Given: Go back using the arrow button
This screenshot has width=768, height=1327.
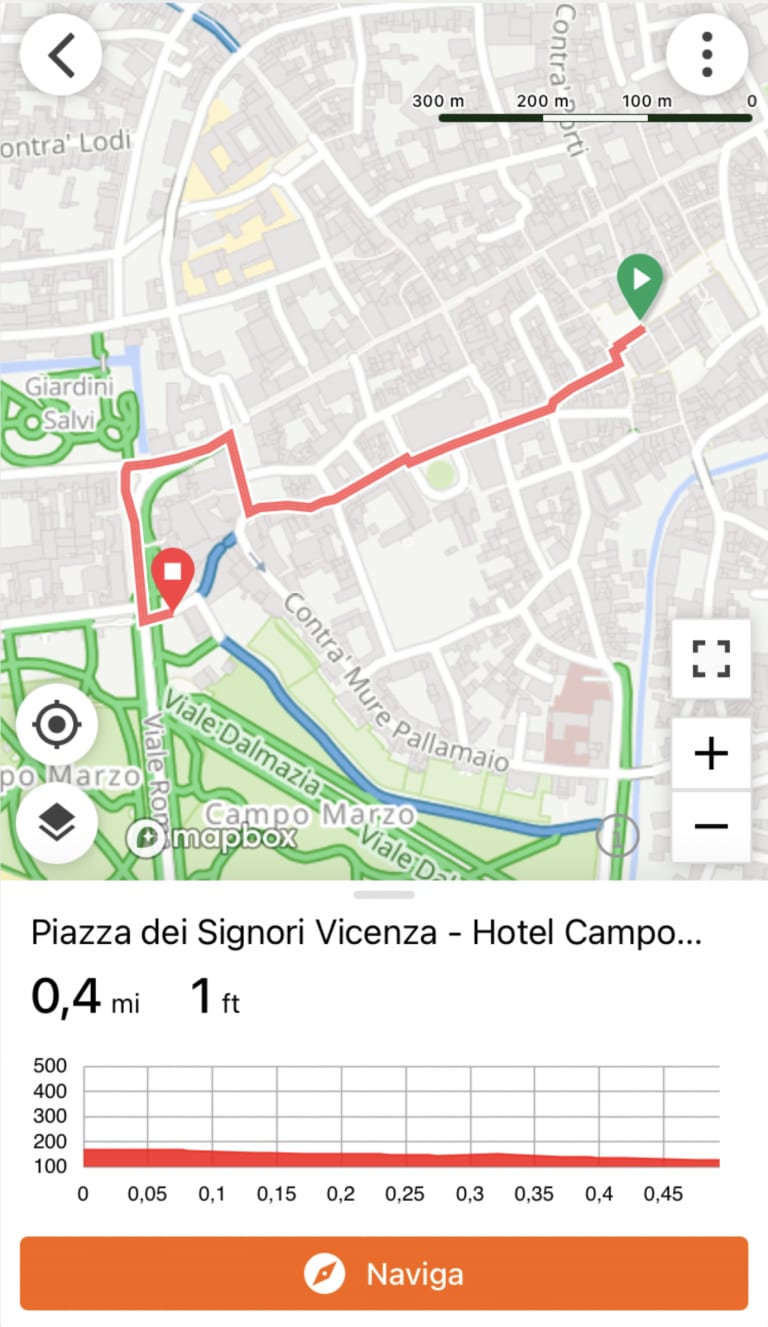Looking at the screenshot, I should coord(61,55).
